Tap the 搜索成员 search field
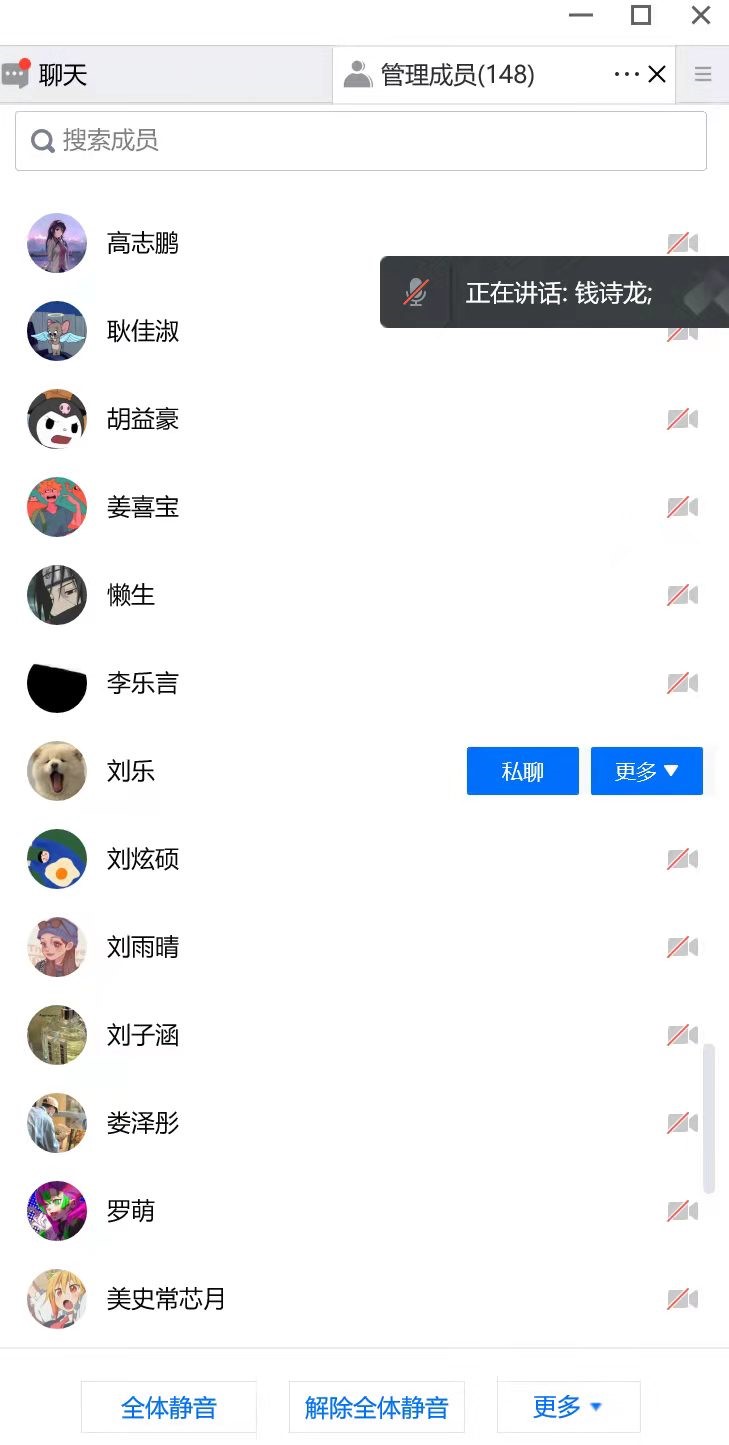 pos(360,140)
